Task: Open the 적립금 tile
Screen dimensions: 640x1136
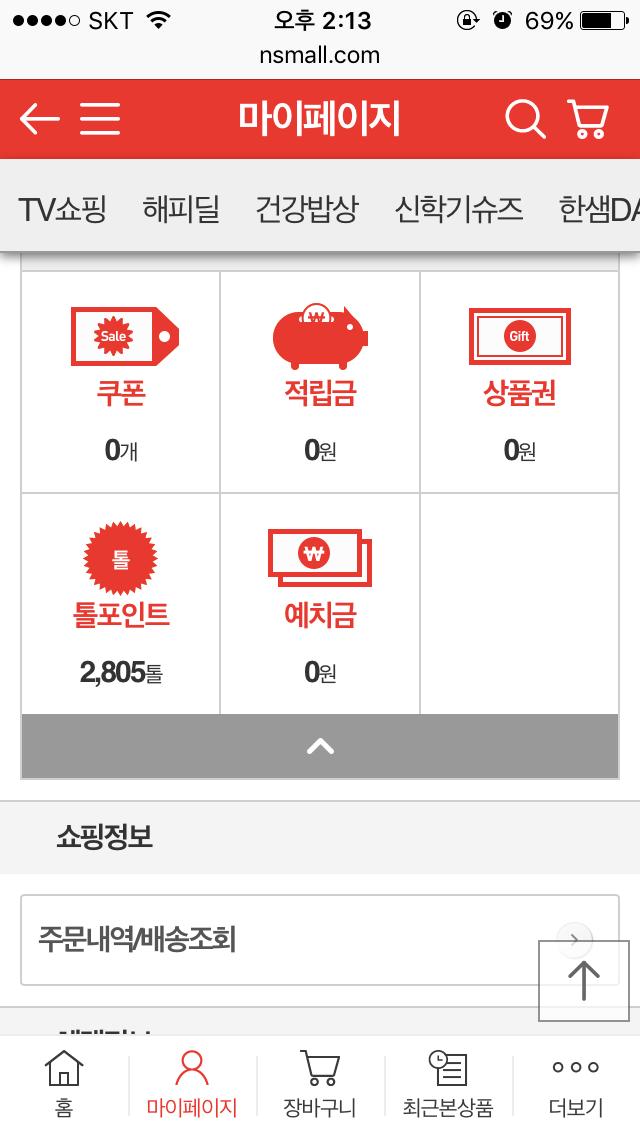Action: pyautogui.click(x=320, y=382)
